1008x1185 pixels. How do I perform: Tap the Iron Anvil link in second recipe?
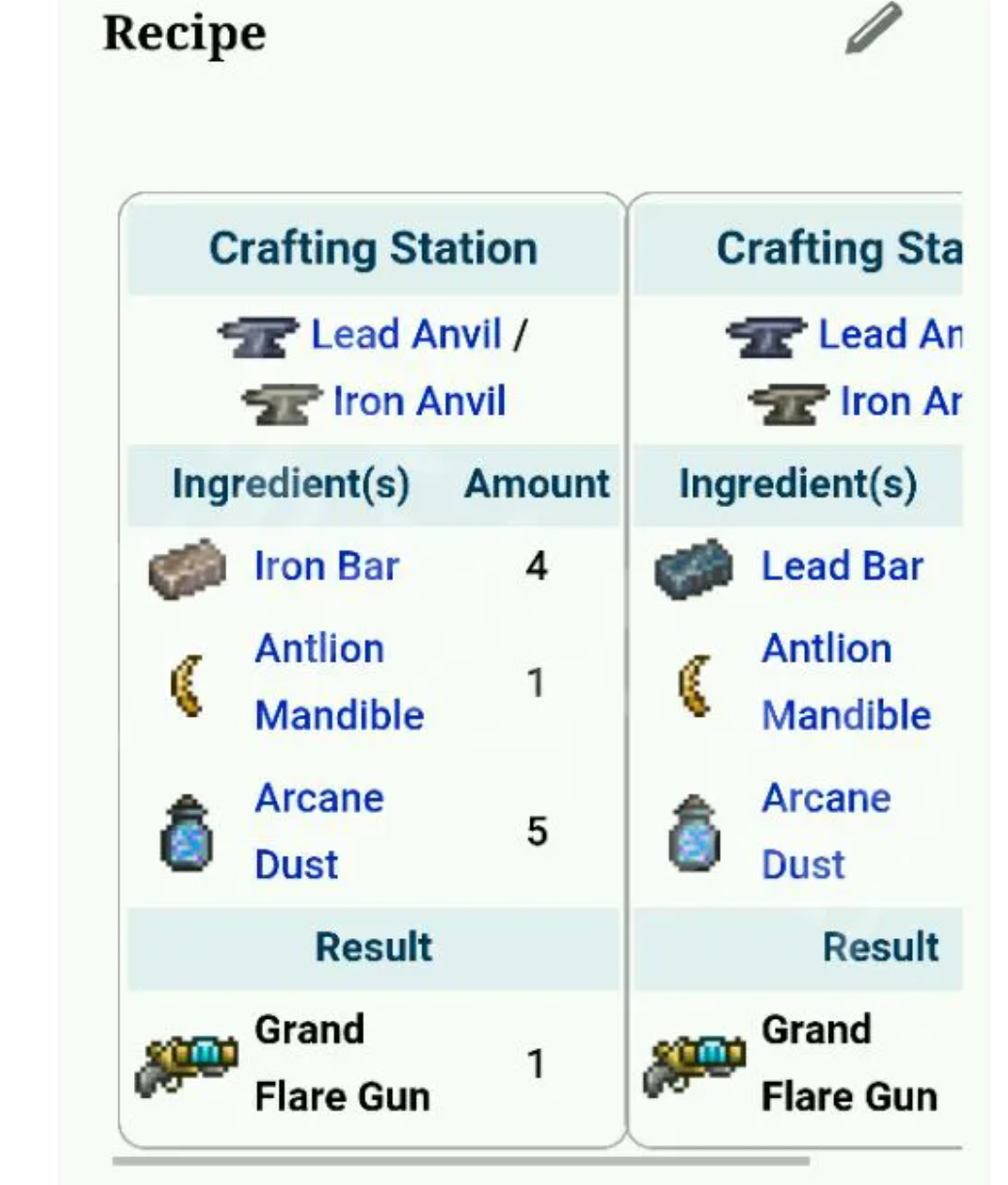pyautogui.click(x=899, y=401)
